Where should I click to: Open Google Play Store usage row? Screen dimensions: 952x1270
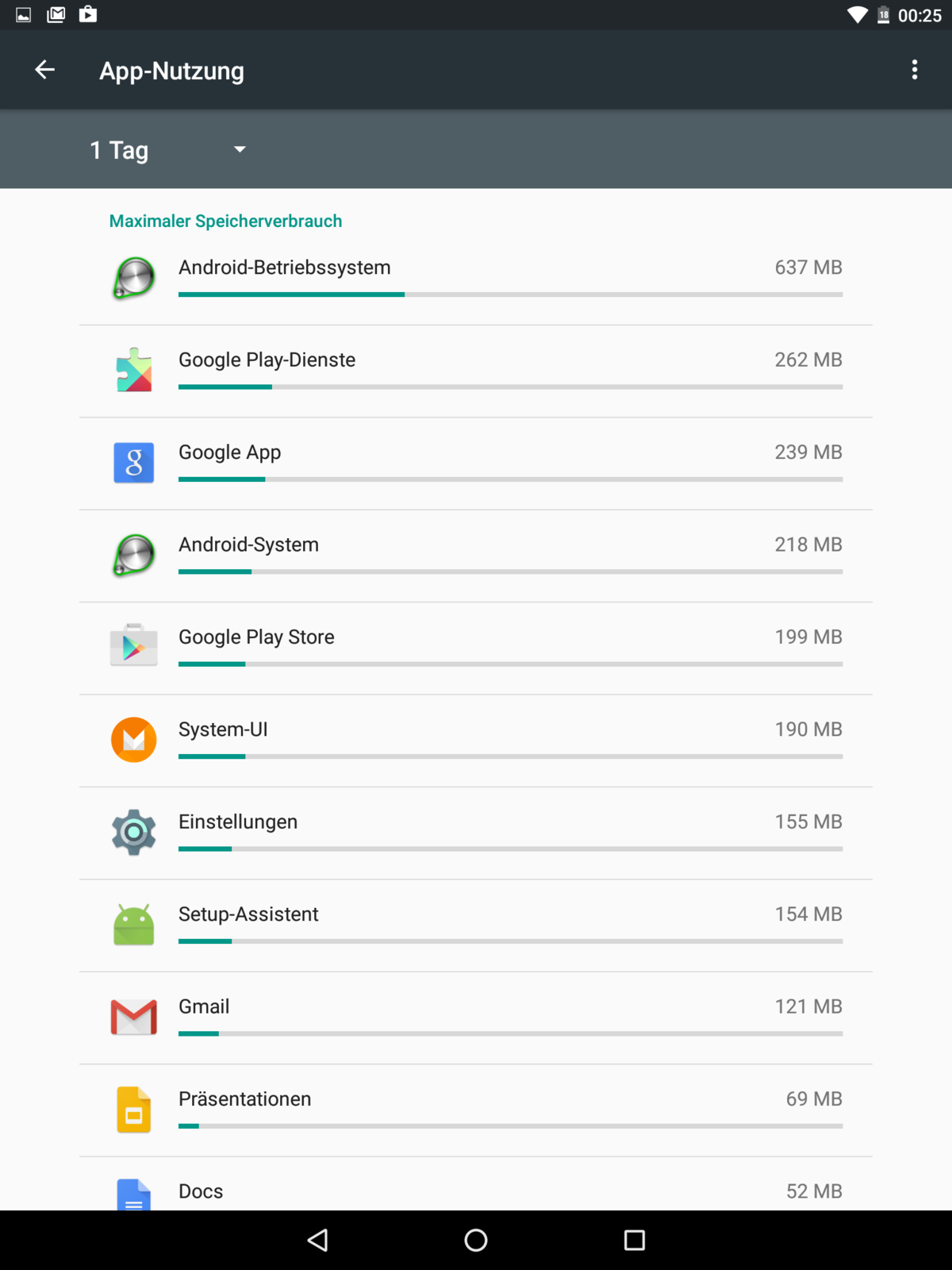476,648
